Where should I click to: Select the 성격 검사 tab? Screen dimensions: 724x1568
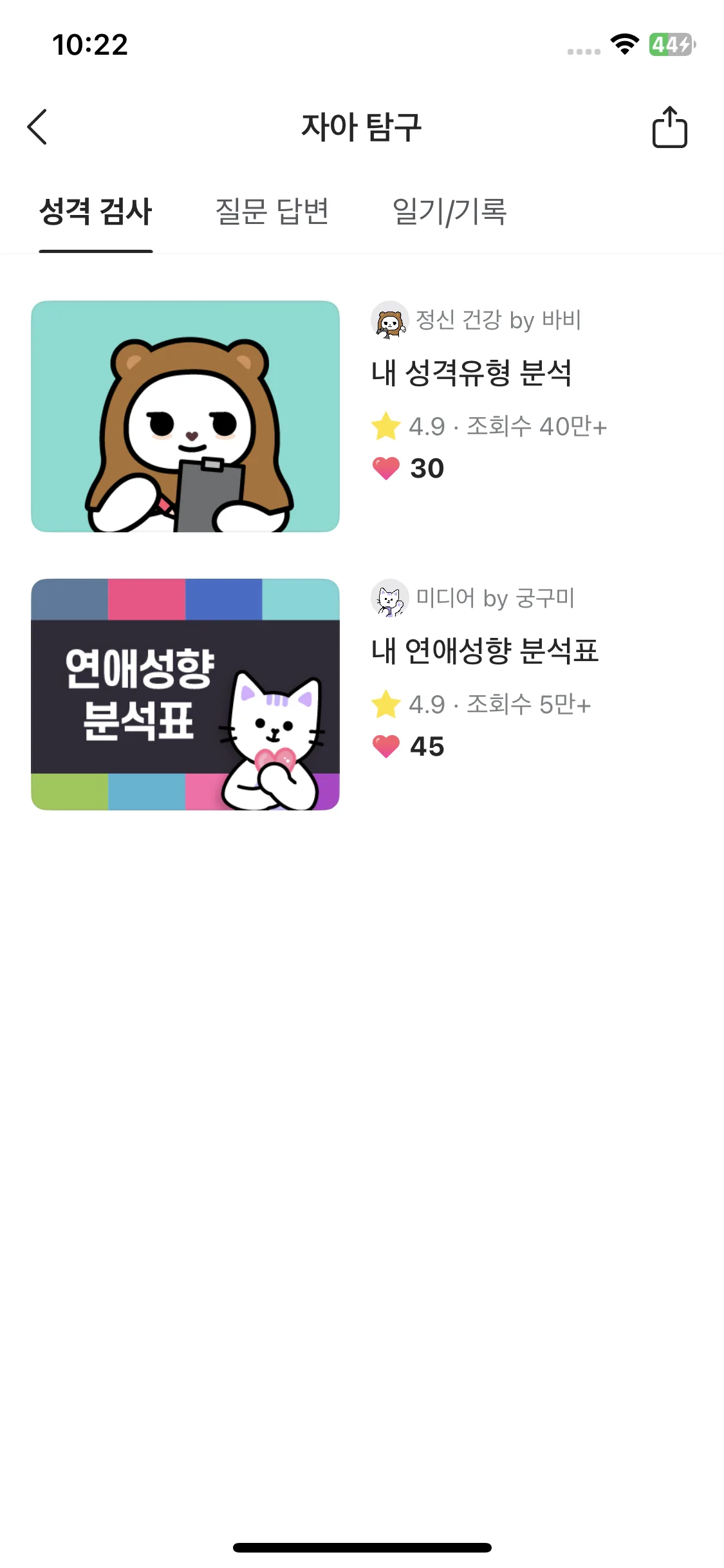pos(96,212)
